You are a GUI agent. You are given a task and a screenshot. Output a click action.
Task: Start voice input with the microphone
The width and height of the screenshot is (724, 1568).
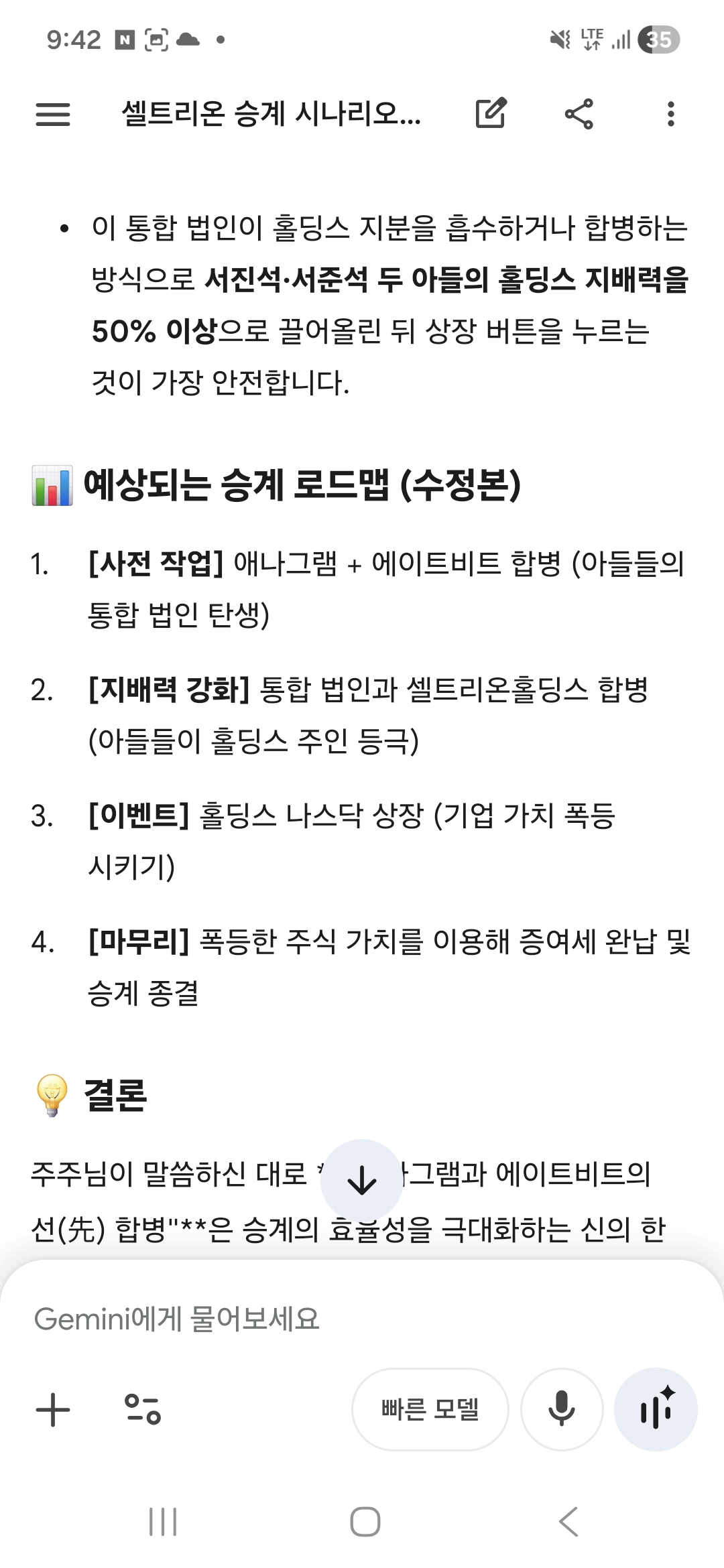click(562, 1409)
